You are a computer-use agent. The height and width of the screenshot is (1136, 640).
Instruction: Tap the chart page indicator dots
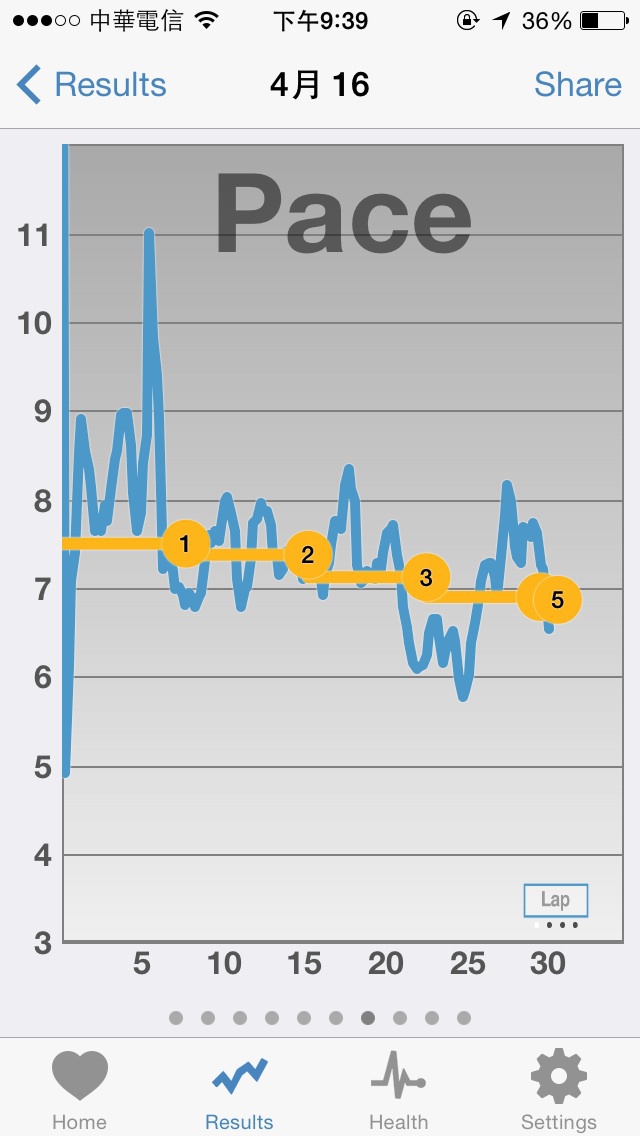tap(320, 1018)
